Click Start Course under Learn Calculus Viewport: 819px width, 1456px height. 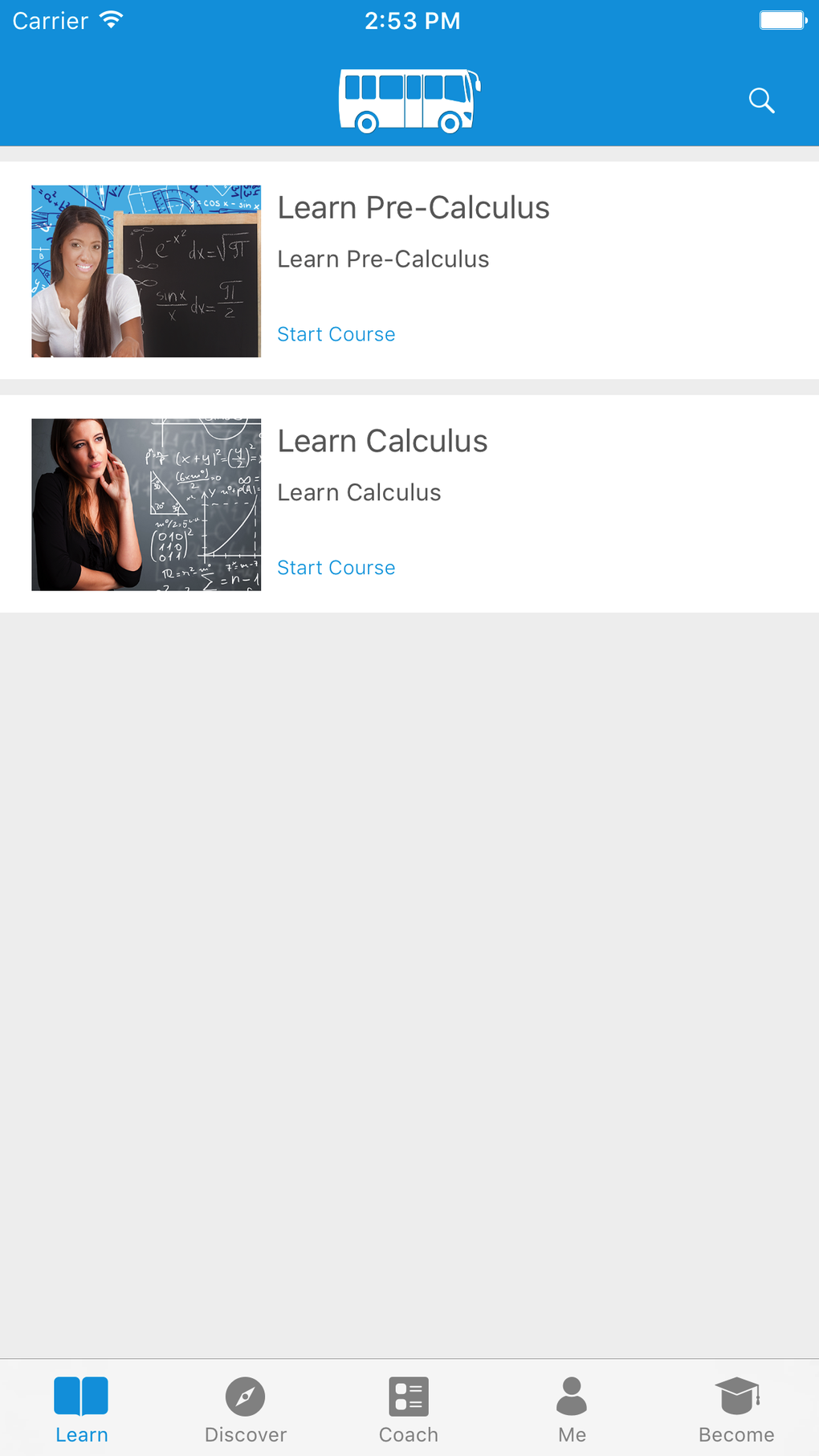pyautogui.click(x=336, y=567)
